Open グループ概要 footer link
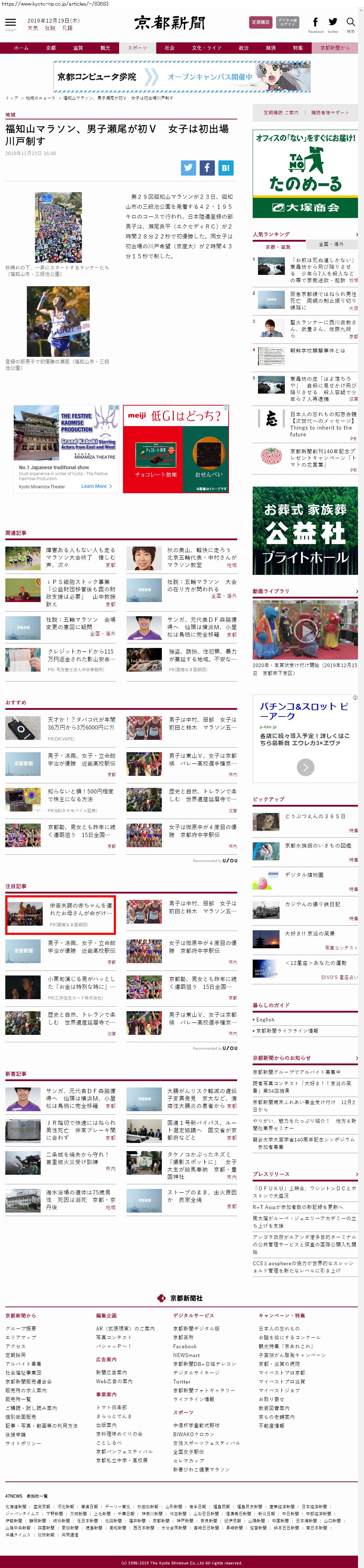Image resolution: width=364 pixels, height=1568 pixels. coord(21,1329)
